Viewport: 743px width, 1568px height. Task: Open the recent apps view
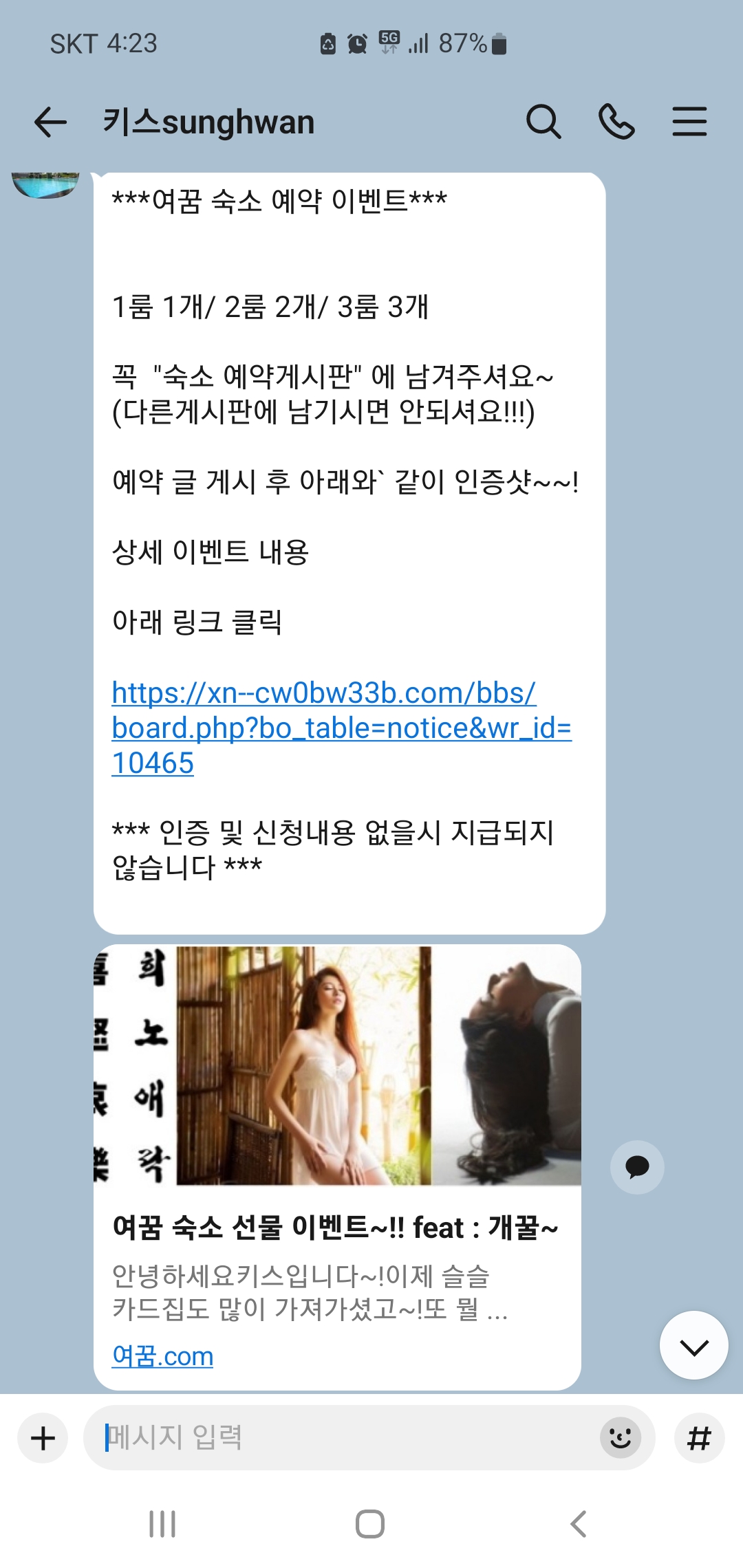pyautogui.click(x=163, y=1524)
